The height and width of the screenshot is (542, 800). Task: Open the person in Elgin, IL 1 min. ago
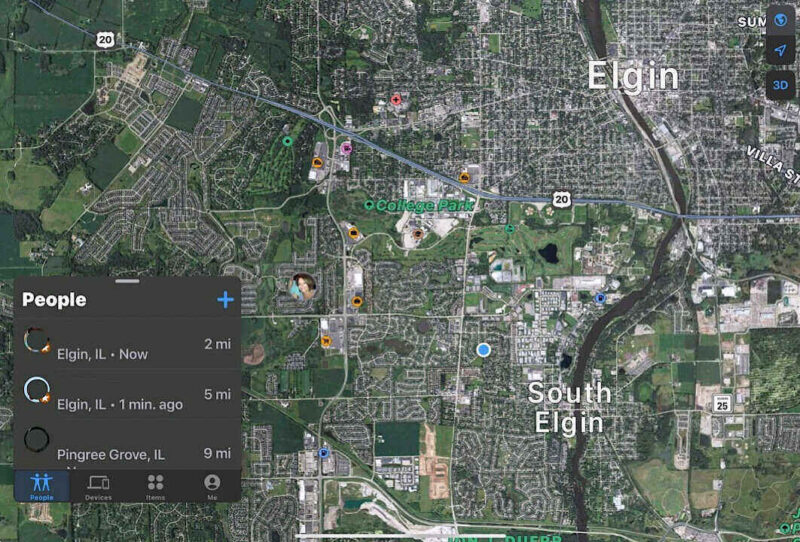point(127,395)
